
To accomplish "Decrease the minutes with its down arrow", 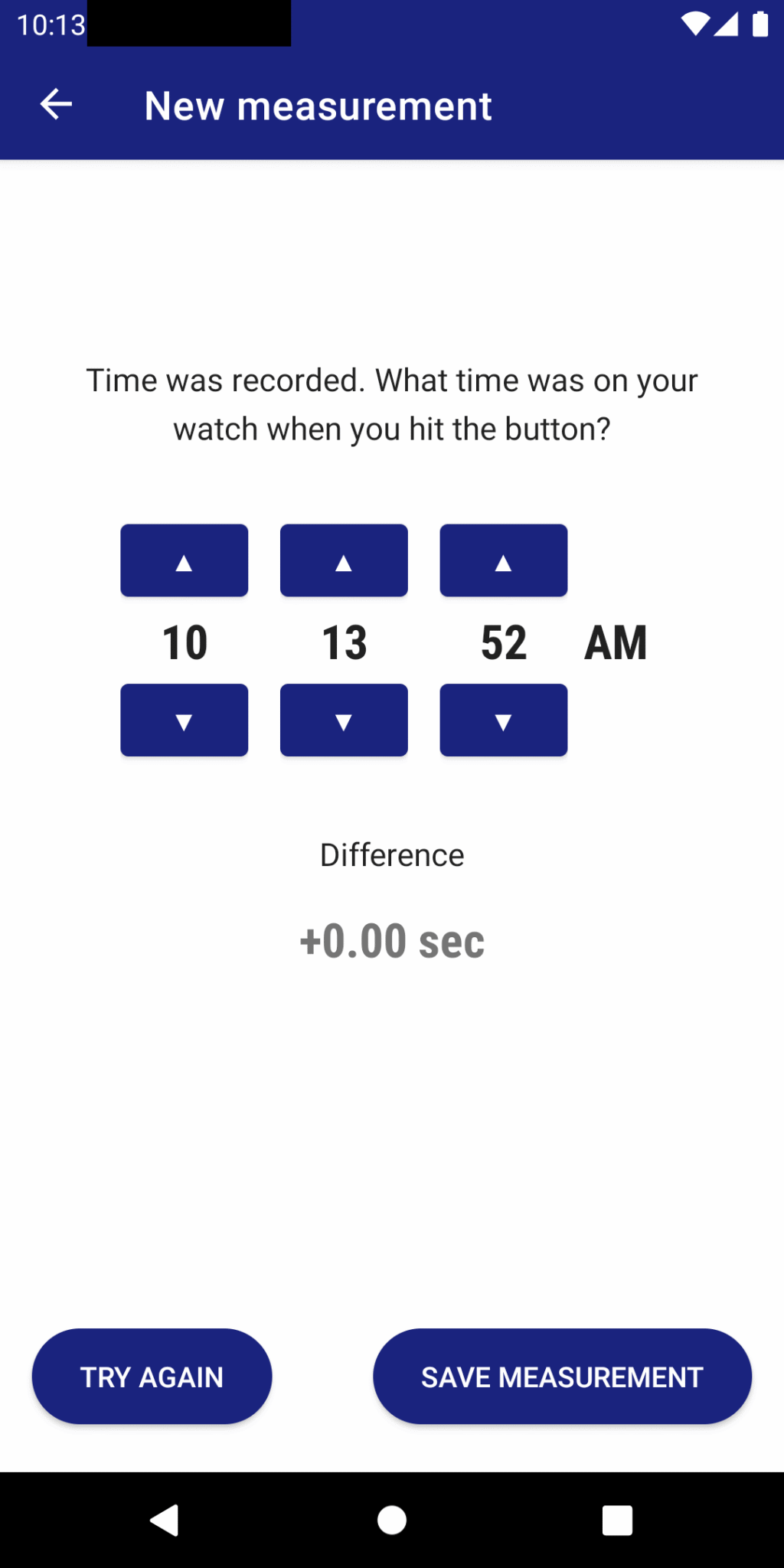I will pyautogui.click(x=344, y=720).
